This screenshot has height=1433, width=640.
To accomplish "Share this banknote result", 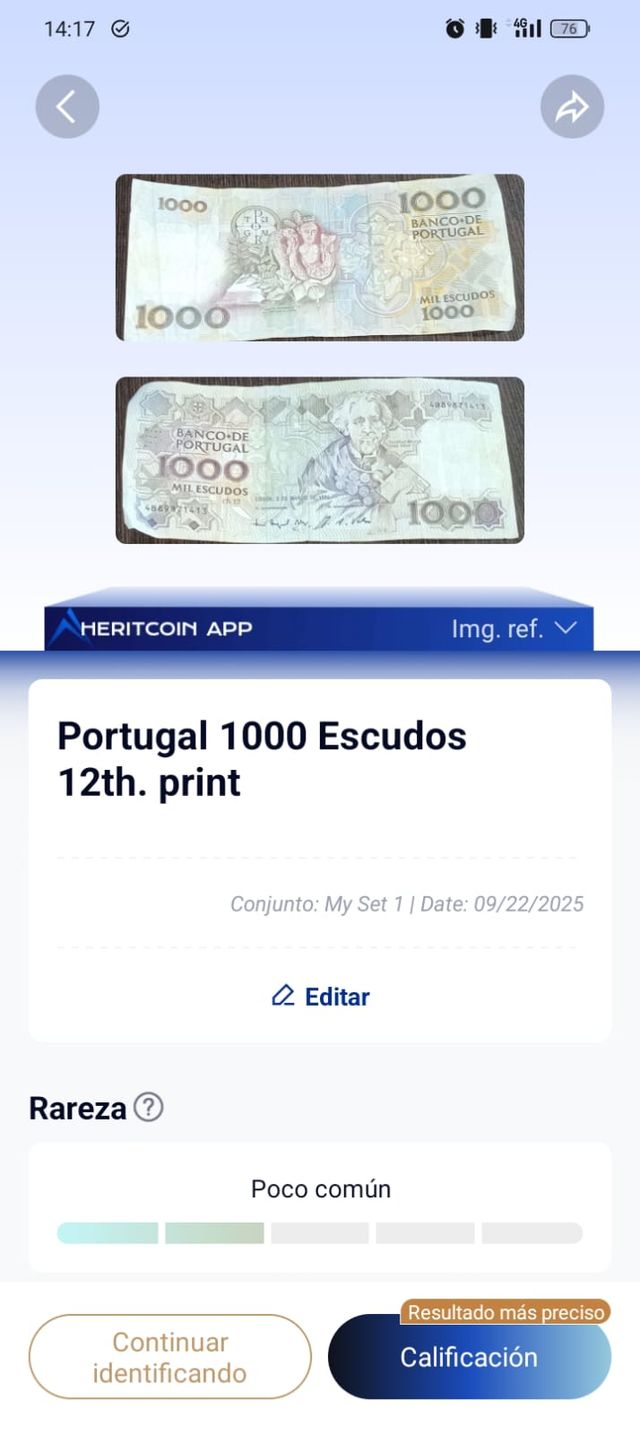I will point(572,106).
